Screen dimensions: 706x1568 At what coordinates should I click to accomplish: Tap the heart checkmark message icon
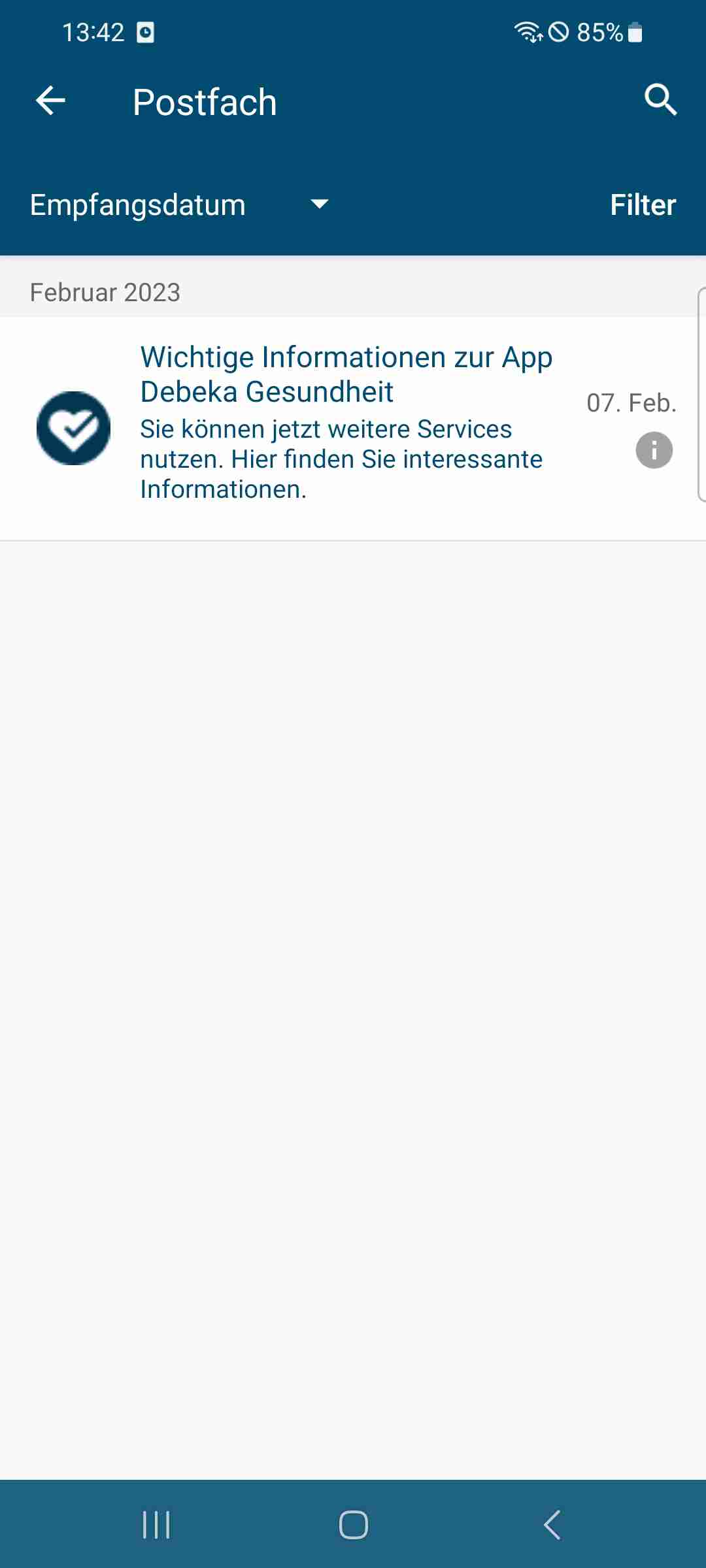[x=75, y=428]
